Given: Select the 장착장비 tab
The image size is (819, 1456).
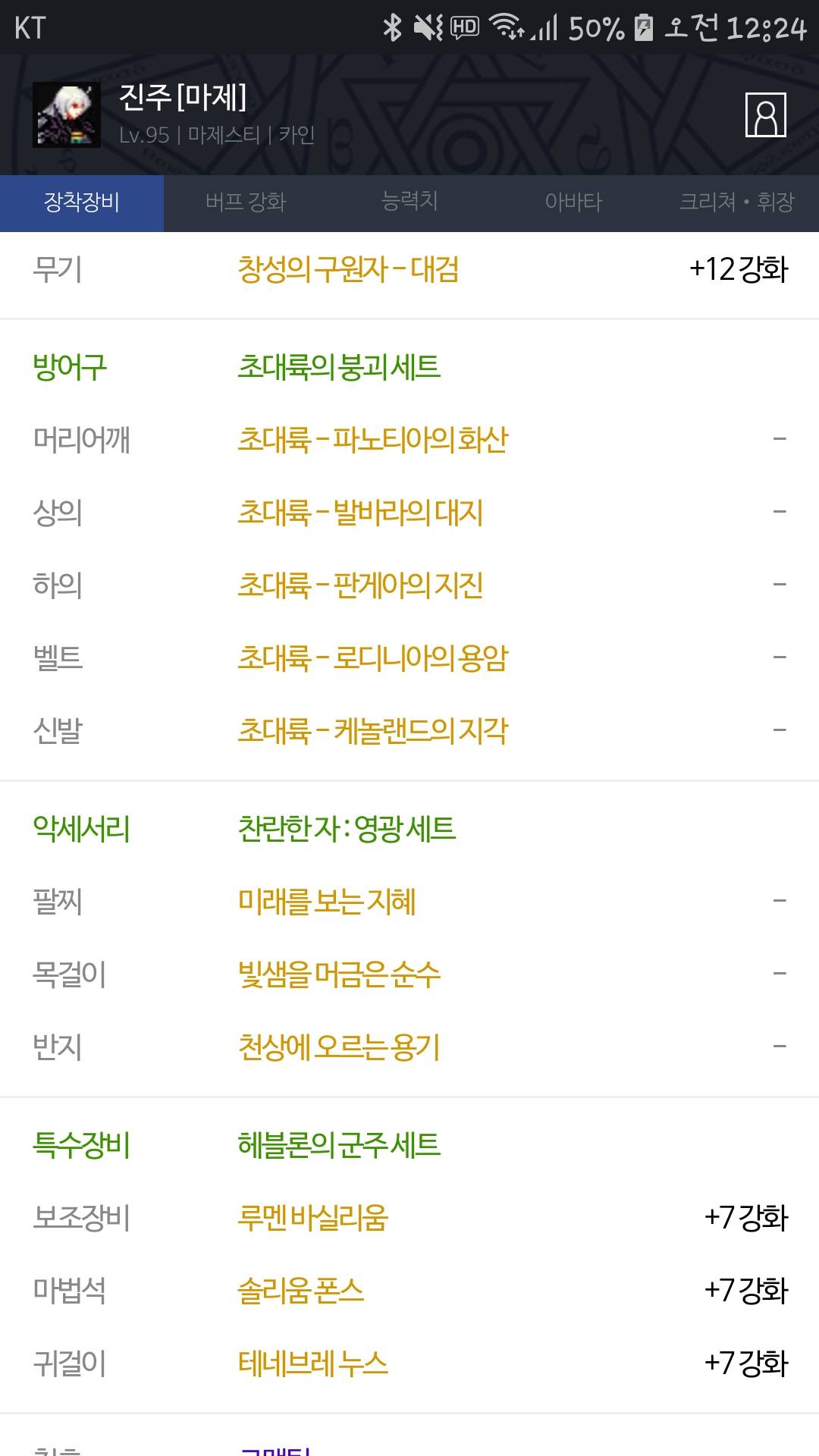Looking at the screenshot, I should pos(82,202).
